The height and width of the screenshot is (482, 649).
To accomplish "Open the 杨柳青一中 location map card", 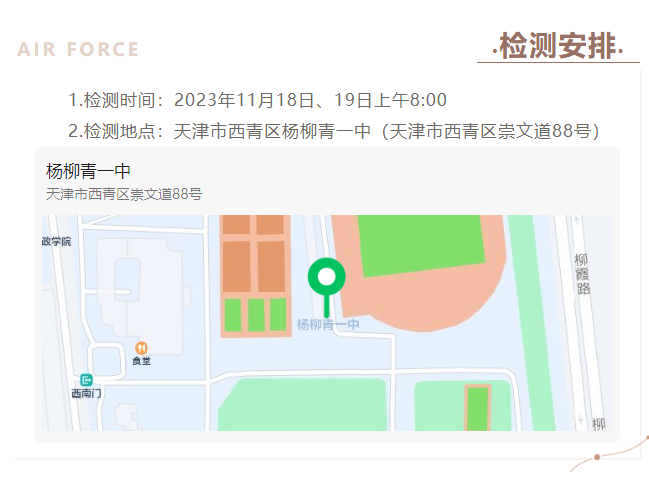I will click(x=326, y=295).
